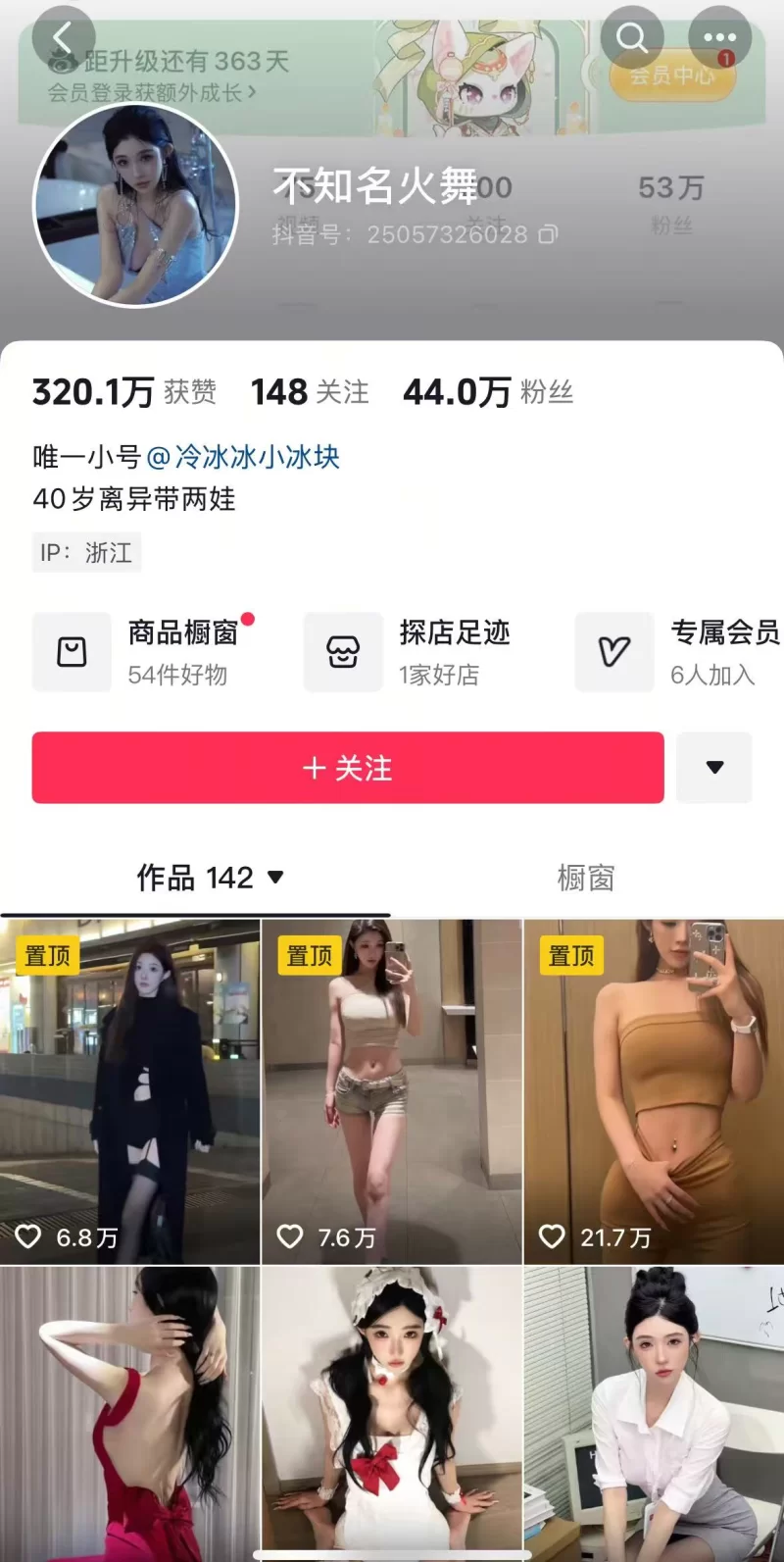View the 44.0万 粉丝 followers list

[488, 392]
